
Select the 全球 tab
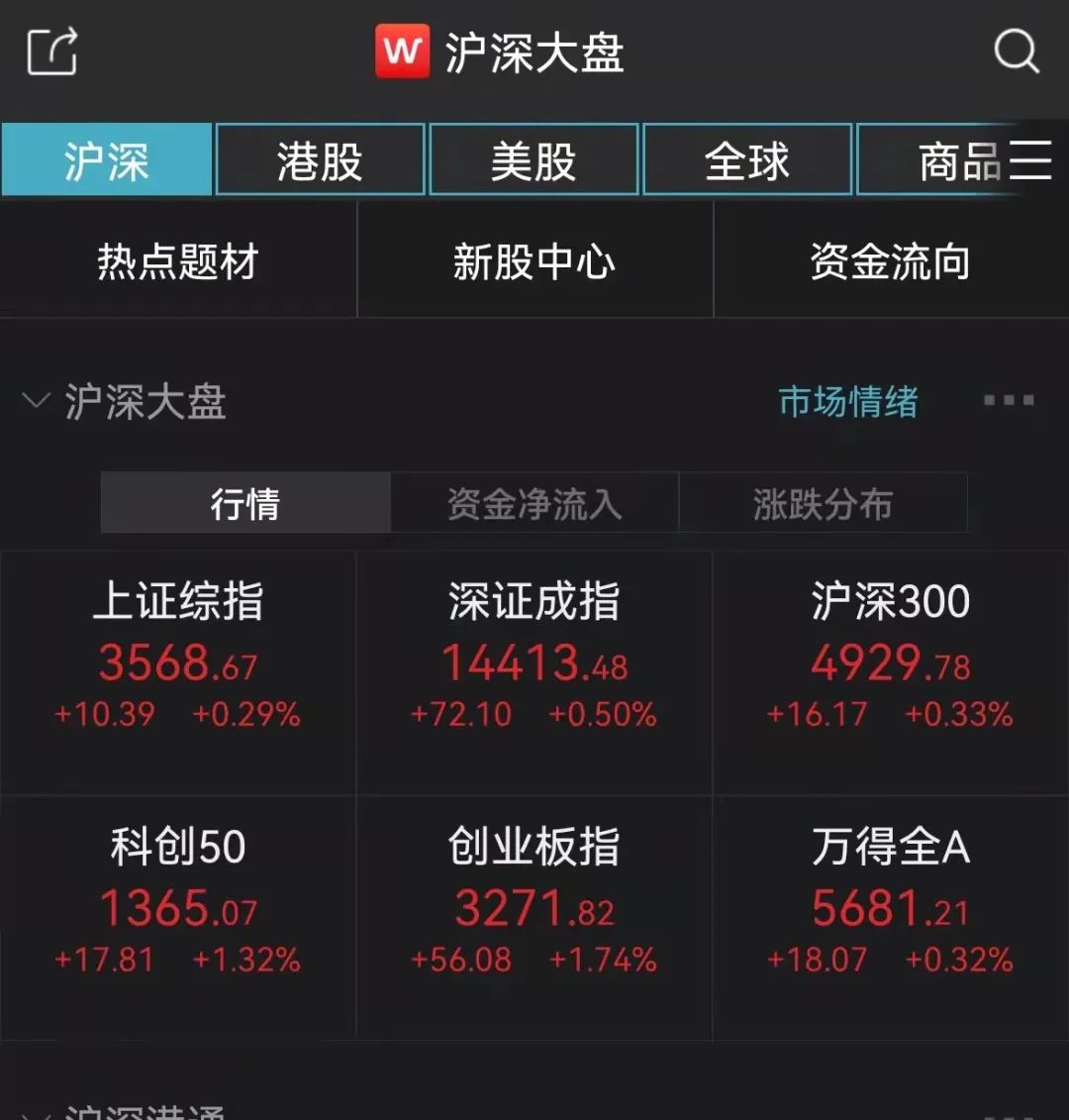(747, 160)
